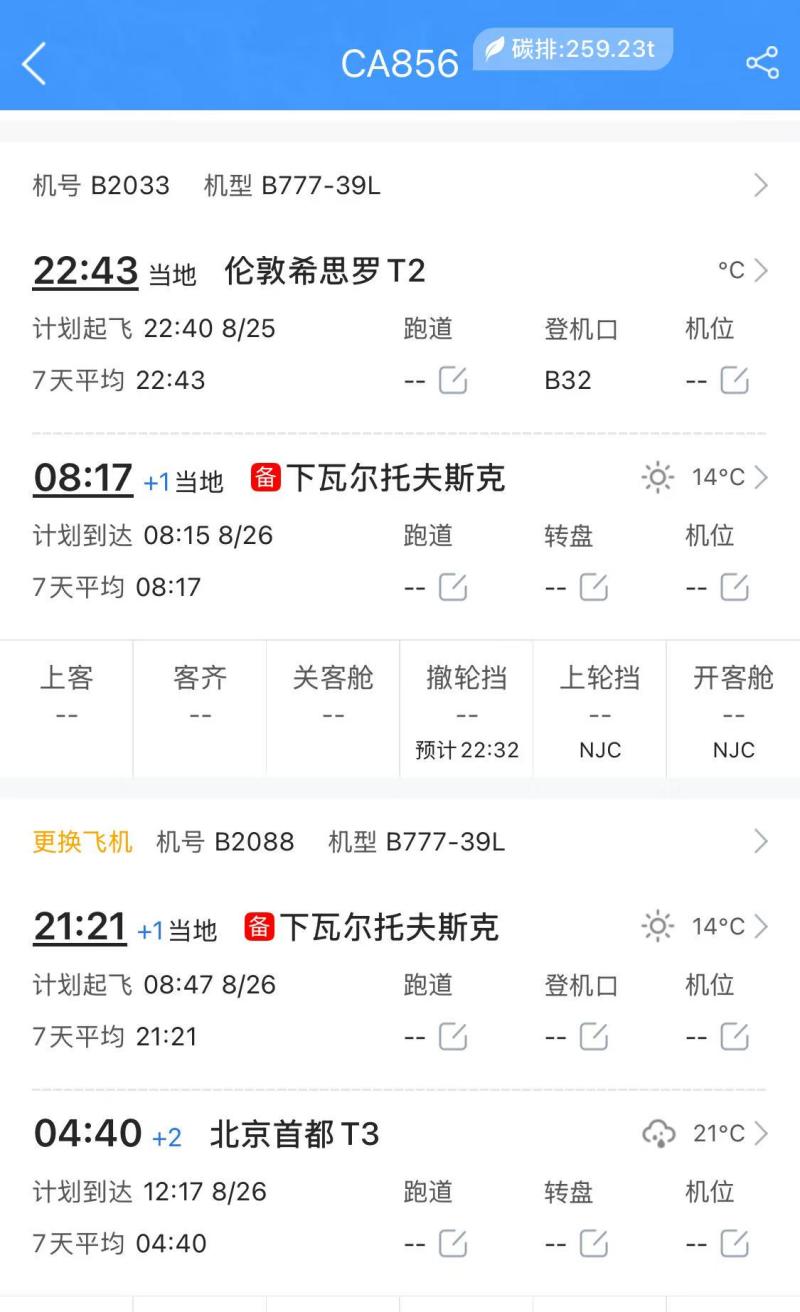Edit the stand for Heathrow departure
The image size is (800, 1312).
(x=734, y=380)
